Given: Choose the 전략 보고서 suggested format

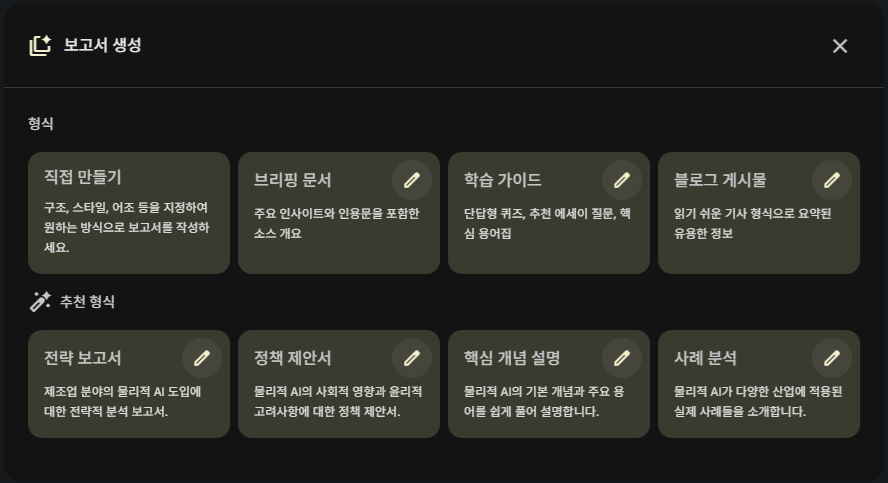Looking at the screenshot, I should pos(110,400).
